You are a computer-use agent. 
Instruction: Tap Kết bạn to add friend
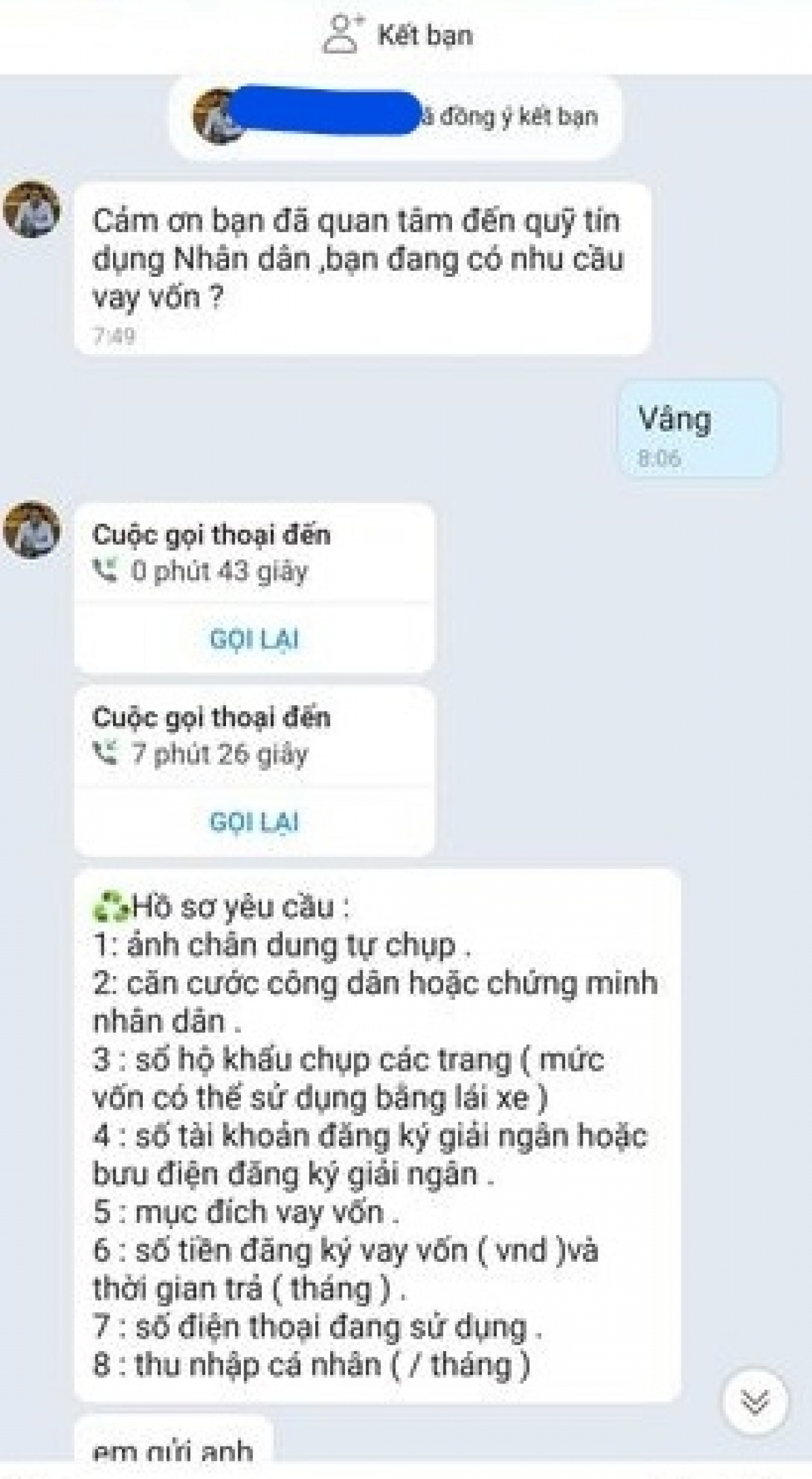pyautogui.click(x=399, y=35)
